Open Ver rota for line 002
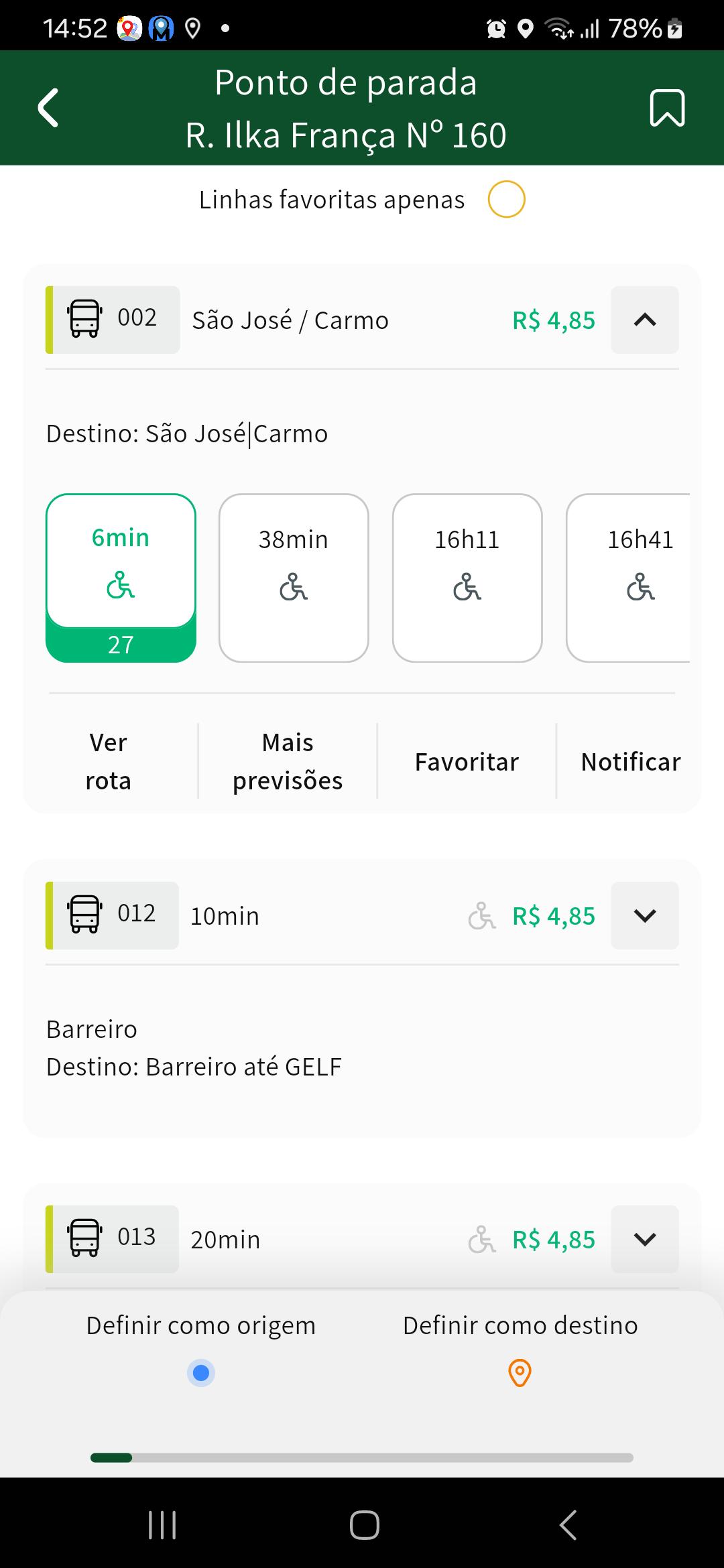The height and width of the screenshot is (1568, 724). pyautogui.click(x=109, y=761)
